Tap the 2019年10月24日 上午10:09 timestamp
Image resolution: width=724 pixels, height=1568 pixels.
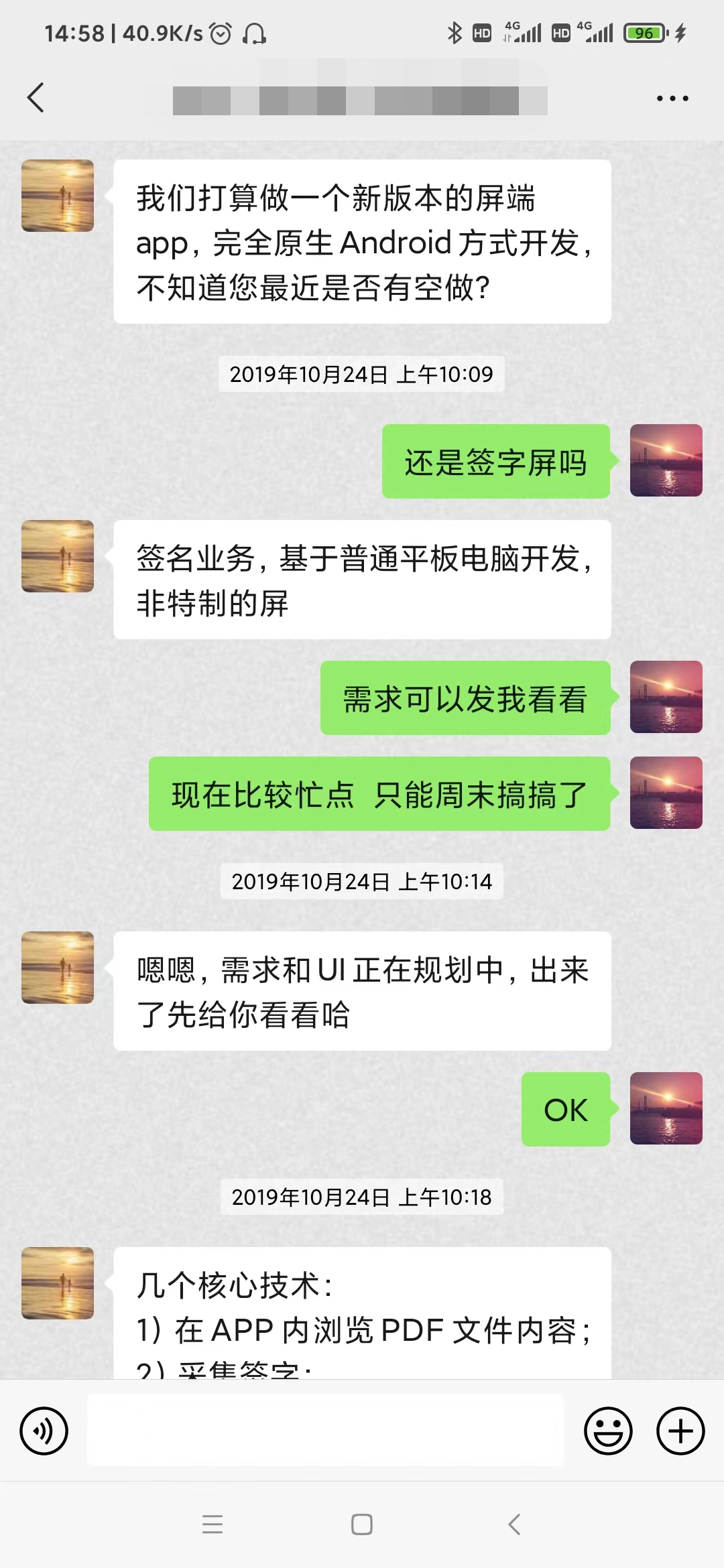(x=361, y=374)
